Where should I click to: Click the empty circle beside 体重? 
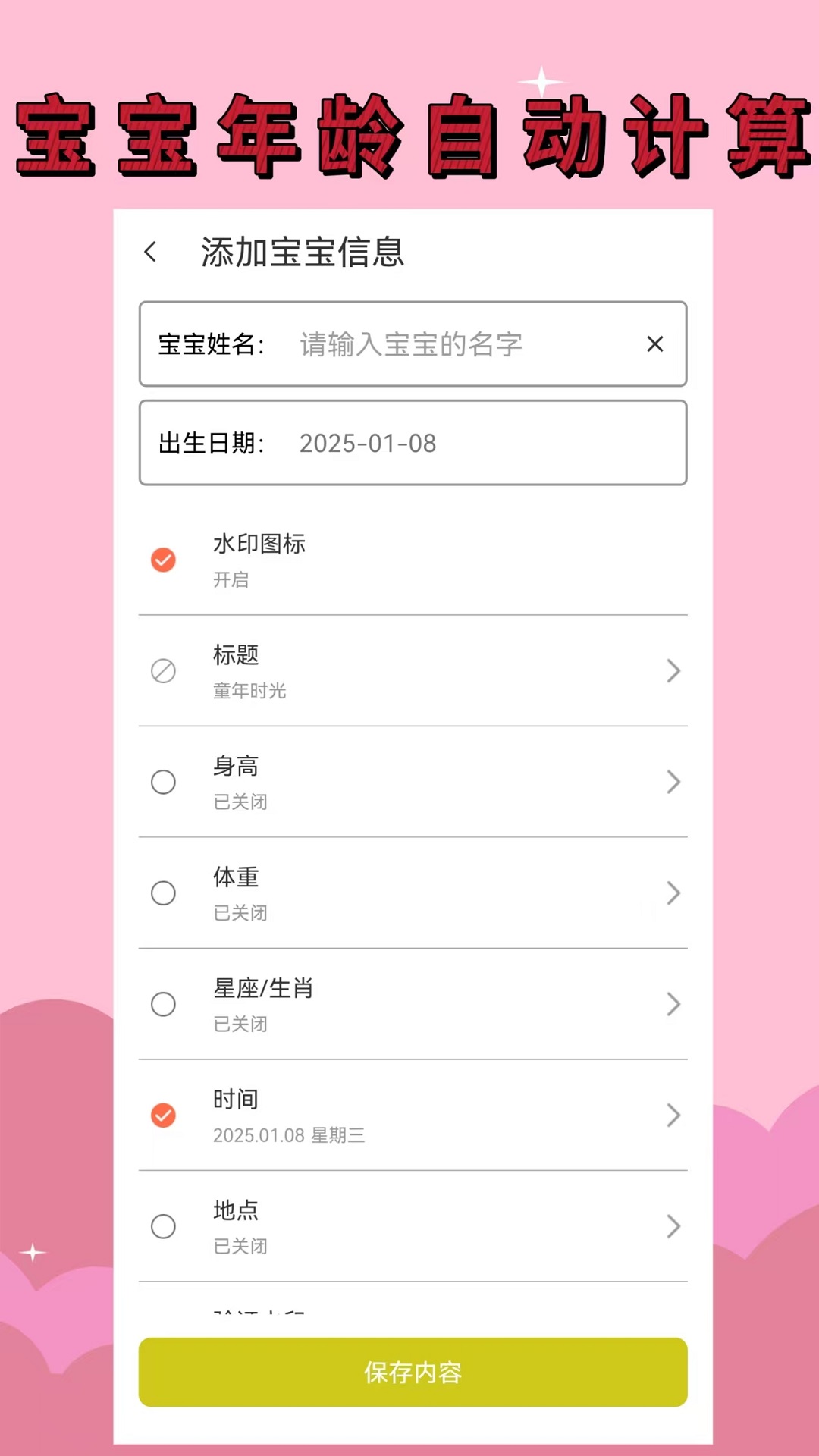[x=164, y=893]
